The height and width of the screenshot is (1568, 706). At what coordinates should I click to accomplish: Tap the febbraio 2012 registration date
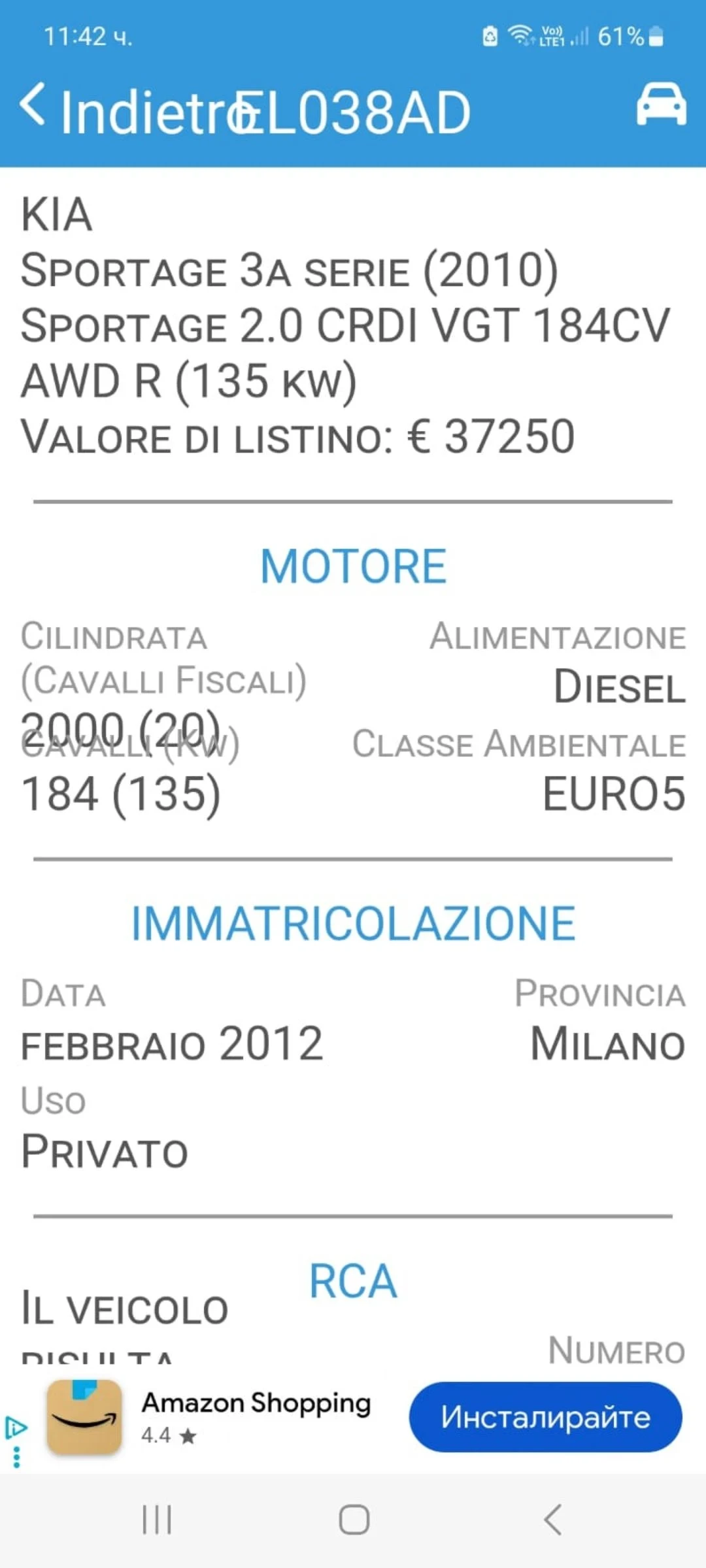click(171, 1043)
